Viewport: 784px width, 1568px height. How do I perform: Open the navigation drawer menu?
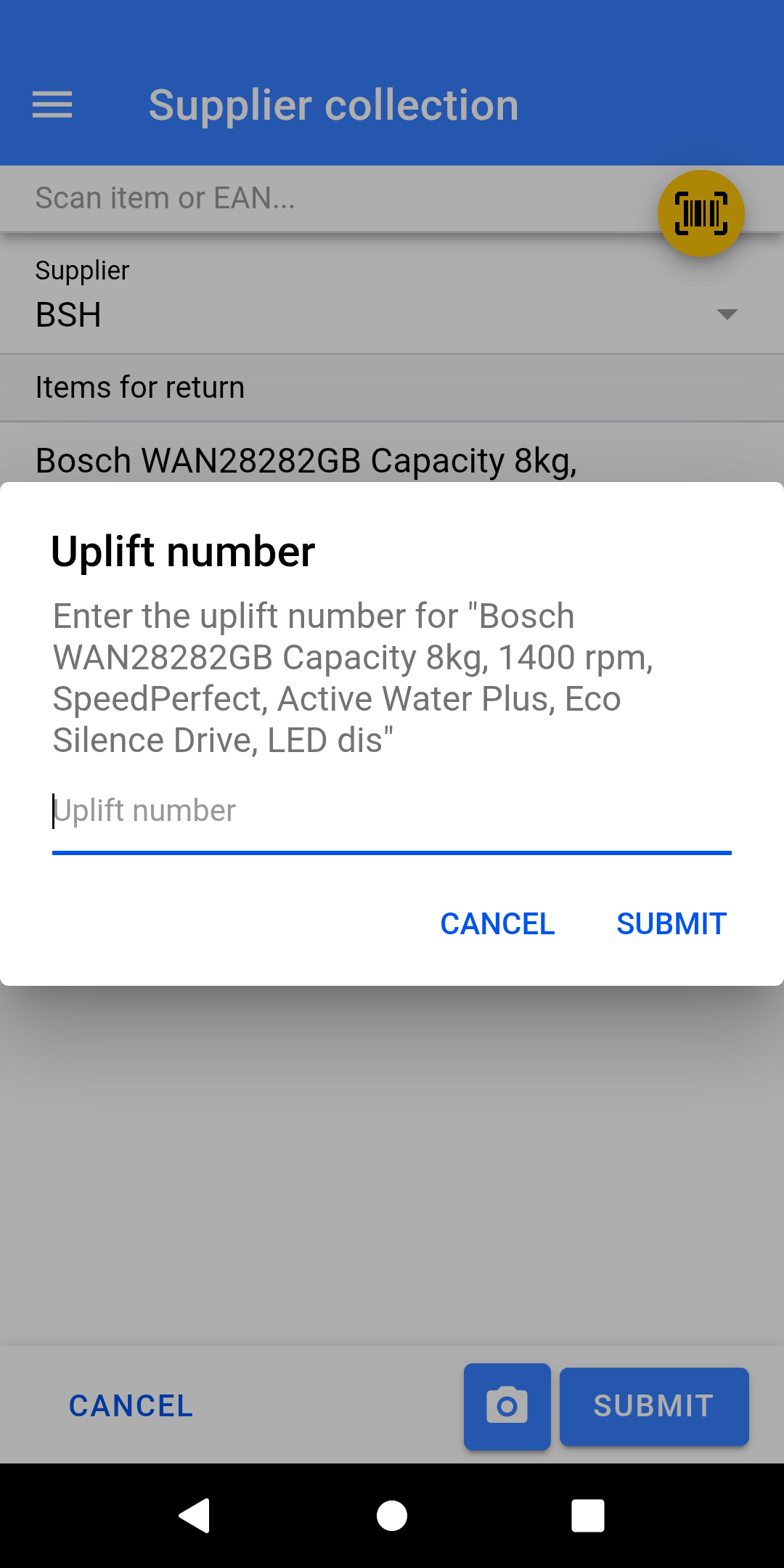[52, 105]
